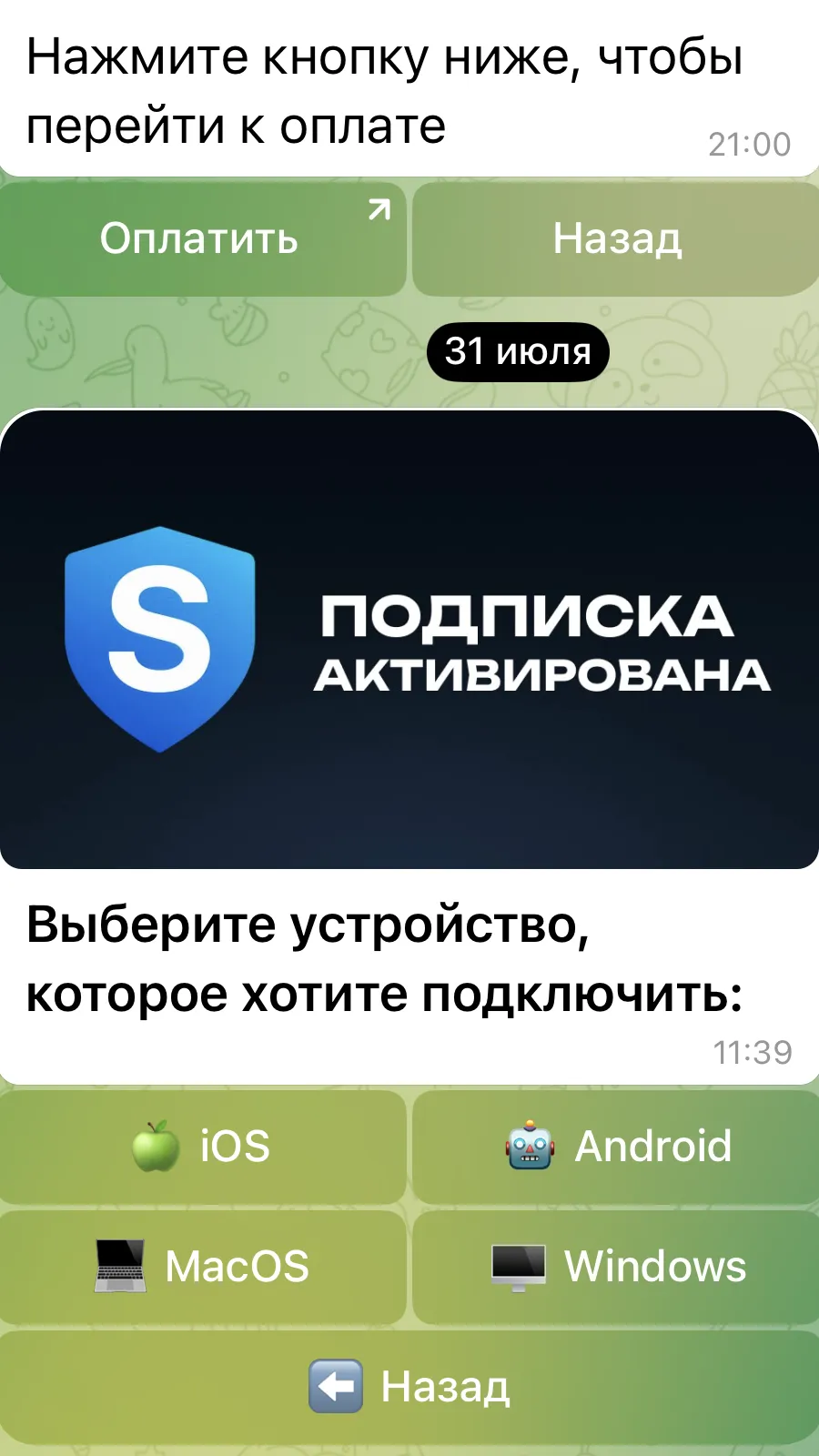
Task: Choose the Android device option
Action: point(616,1147)
